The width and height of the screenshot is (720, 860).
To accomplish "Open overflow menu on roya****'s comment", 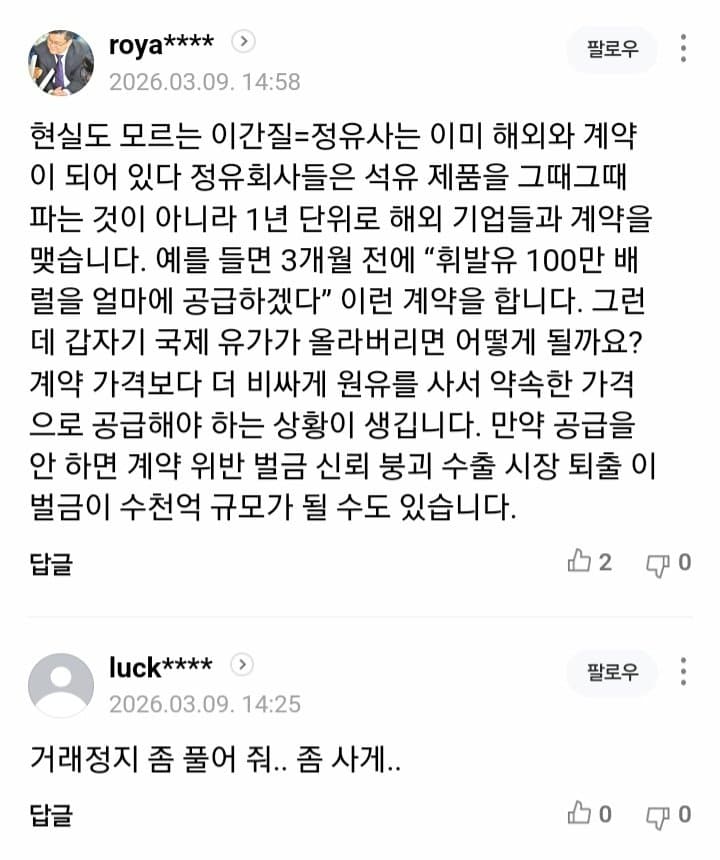I will 683,49.
